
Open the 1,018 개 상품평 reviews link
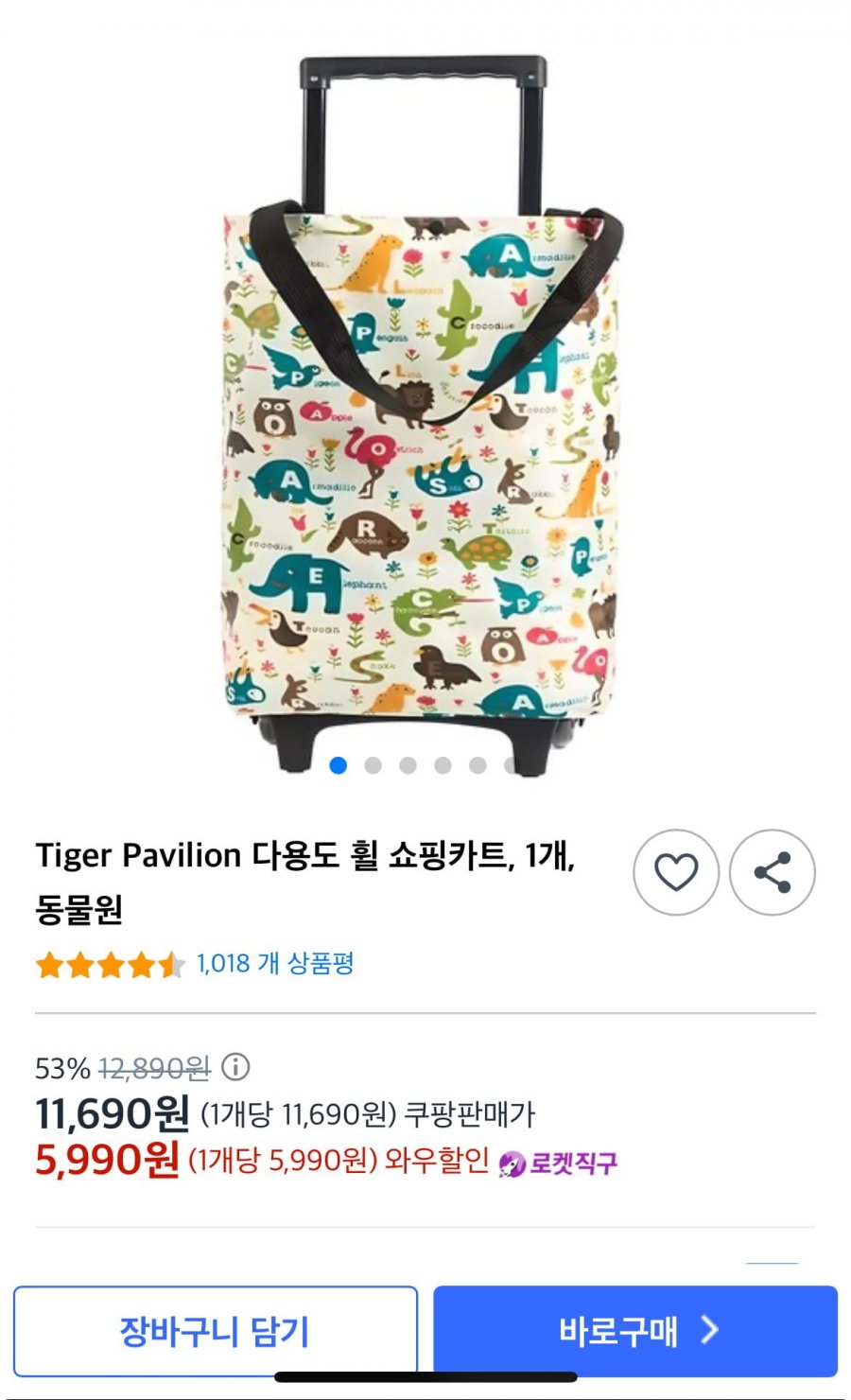click(274, 964)
